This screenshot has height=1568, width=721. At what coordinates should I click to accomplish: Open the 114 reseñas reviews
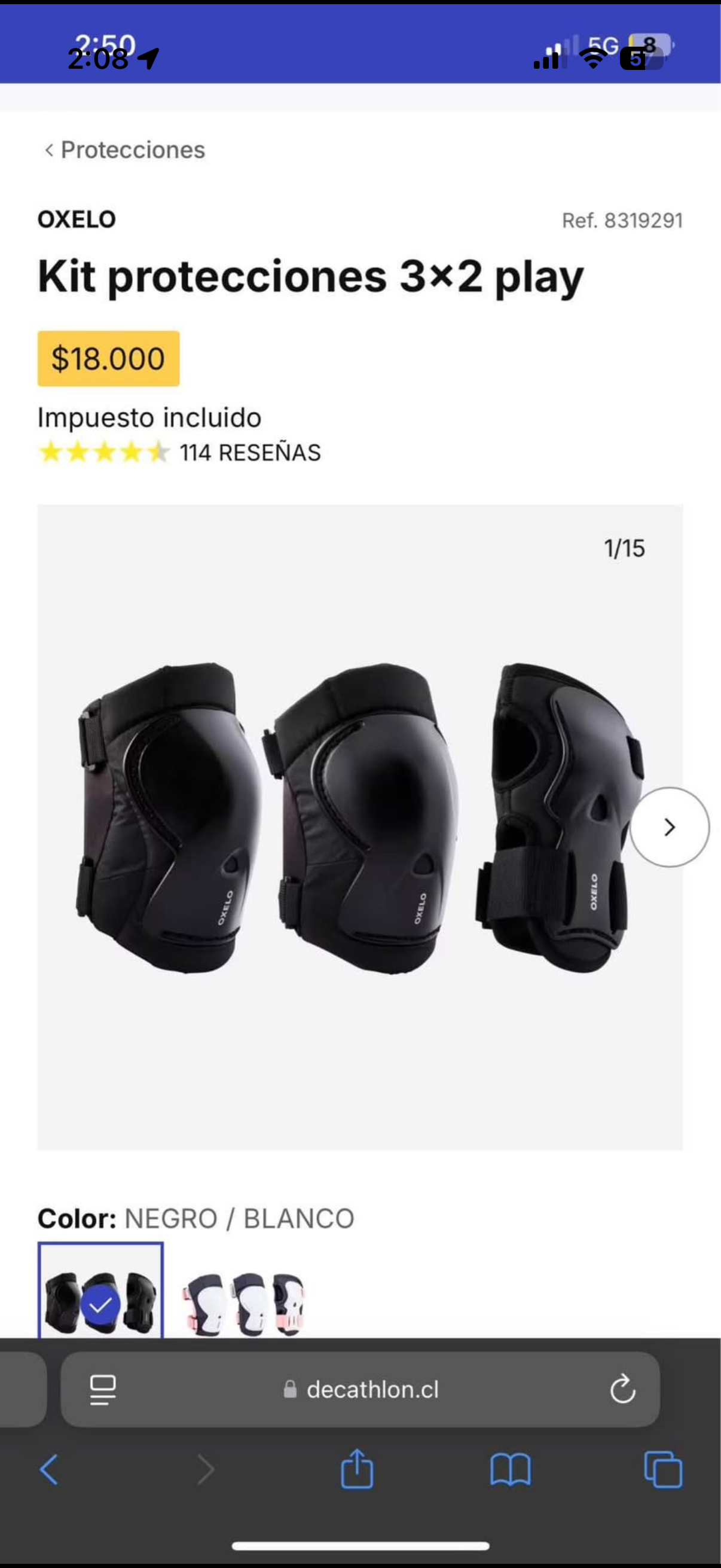pos(249,453)
